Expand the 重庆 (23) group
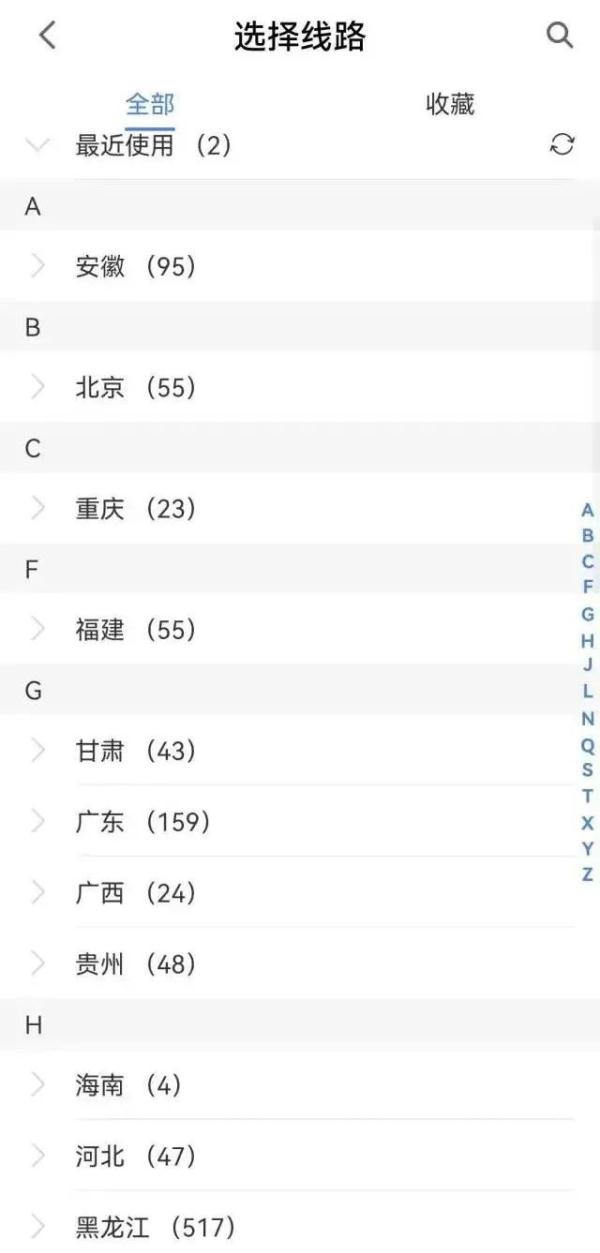Viewport: 600px width, 1253px height. [135, 508]
